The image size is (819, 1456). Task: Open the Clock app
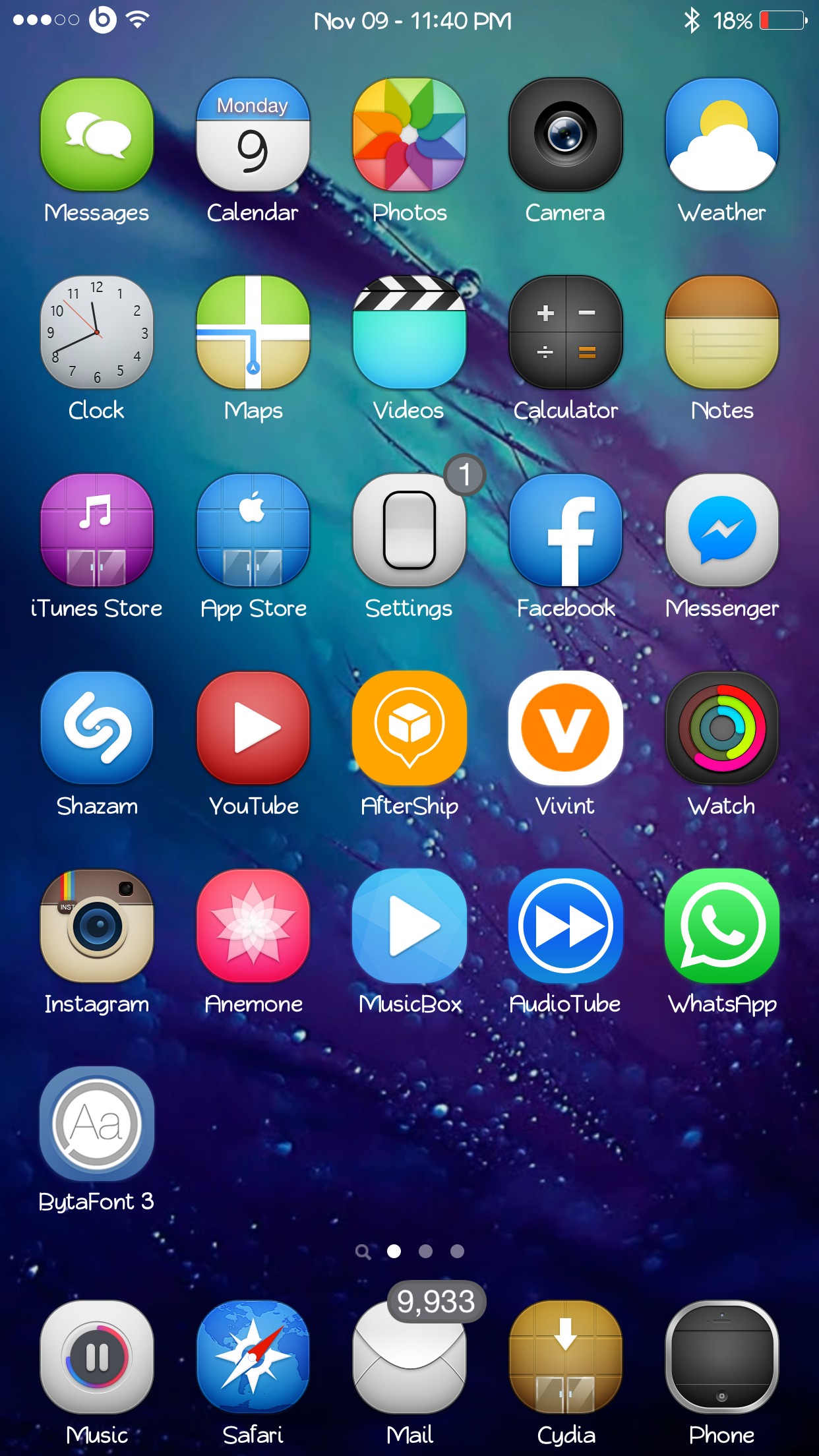pos(97,333)
